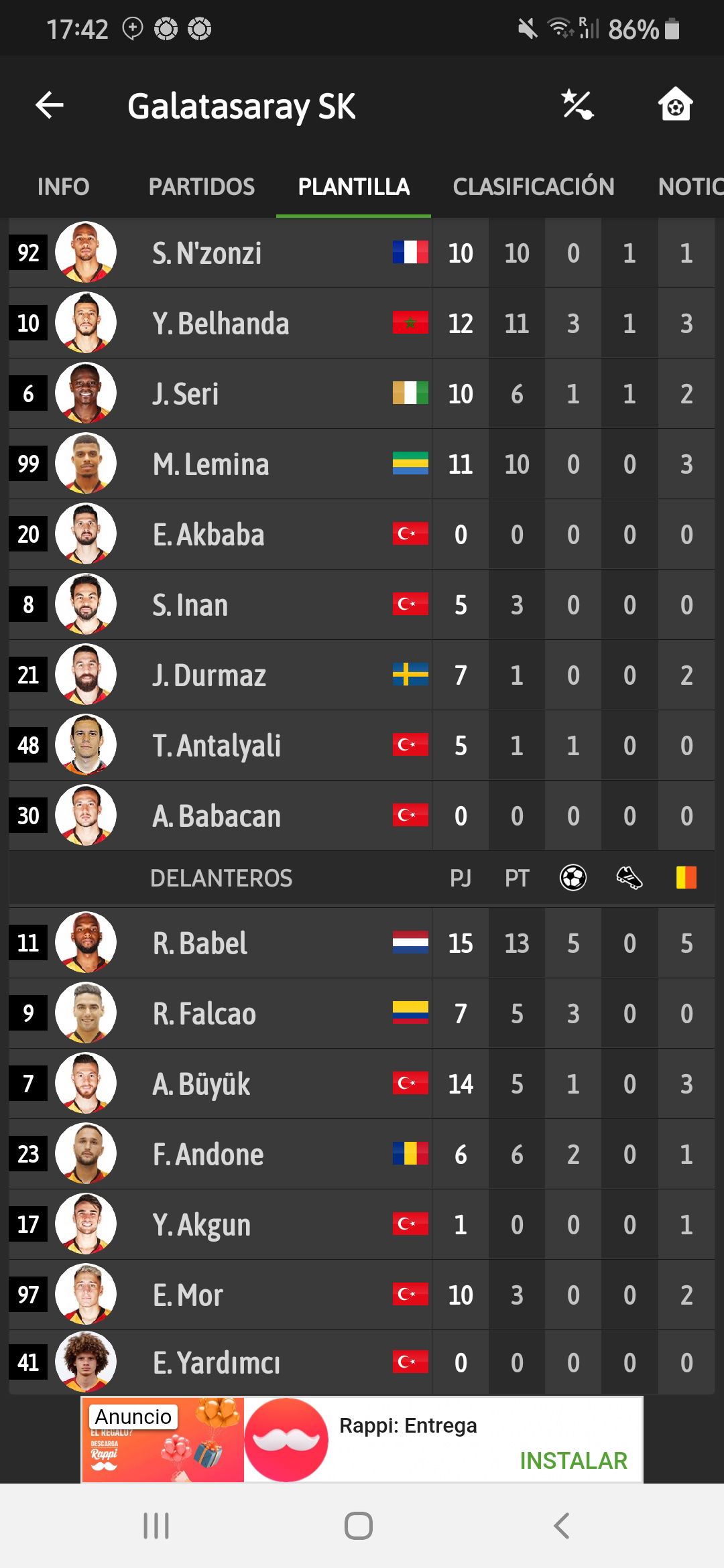The height and width of the screenshot is (1568, 724).
Task: Open J. Durmaz's player details
Action: point(362,675)
